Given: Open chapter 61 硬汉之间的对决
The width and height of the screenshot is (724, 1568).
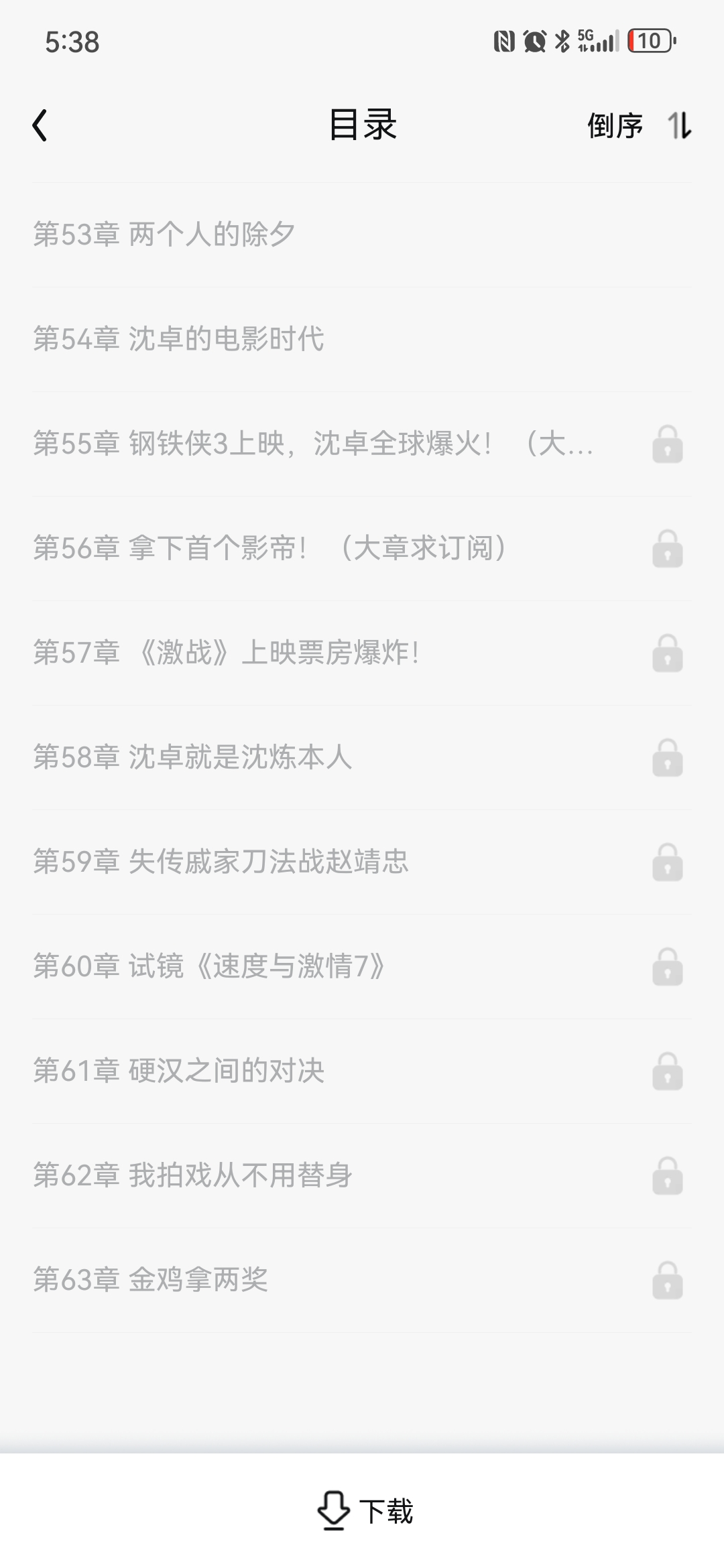Looking at the screenshot, I should [x=179, y=1071].
